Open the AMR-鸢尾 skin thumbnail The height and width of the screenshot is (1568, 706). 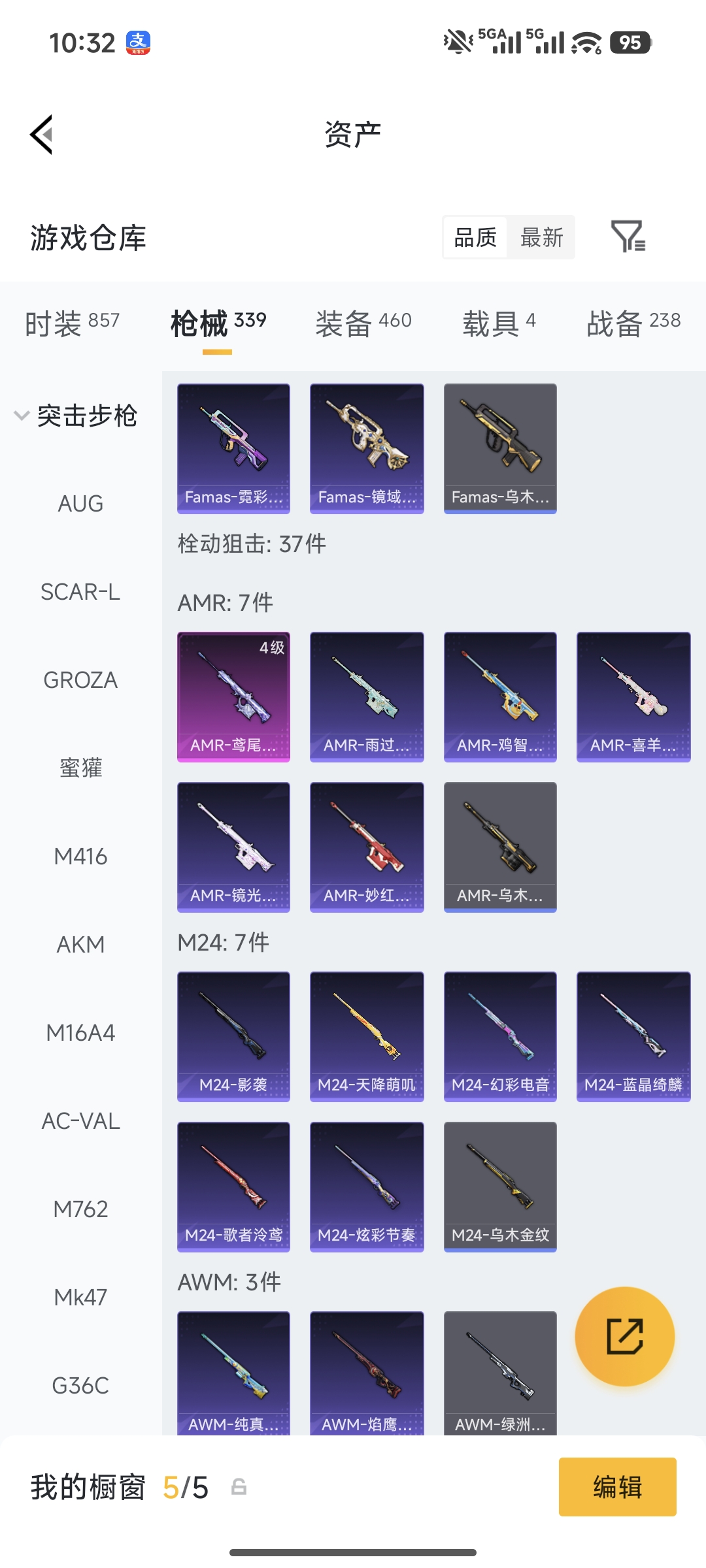pos(233,696)
